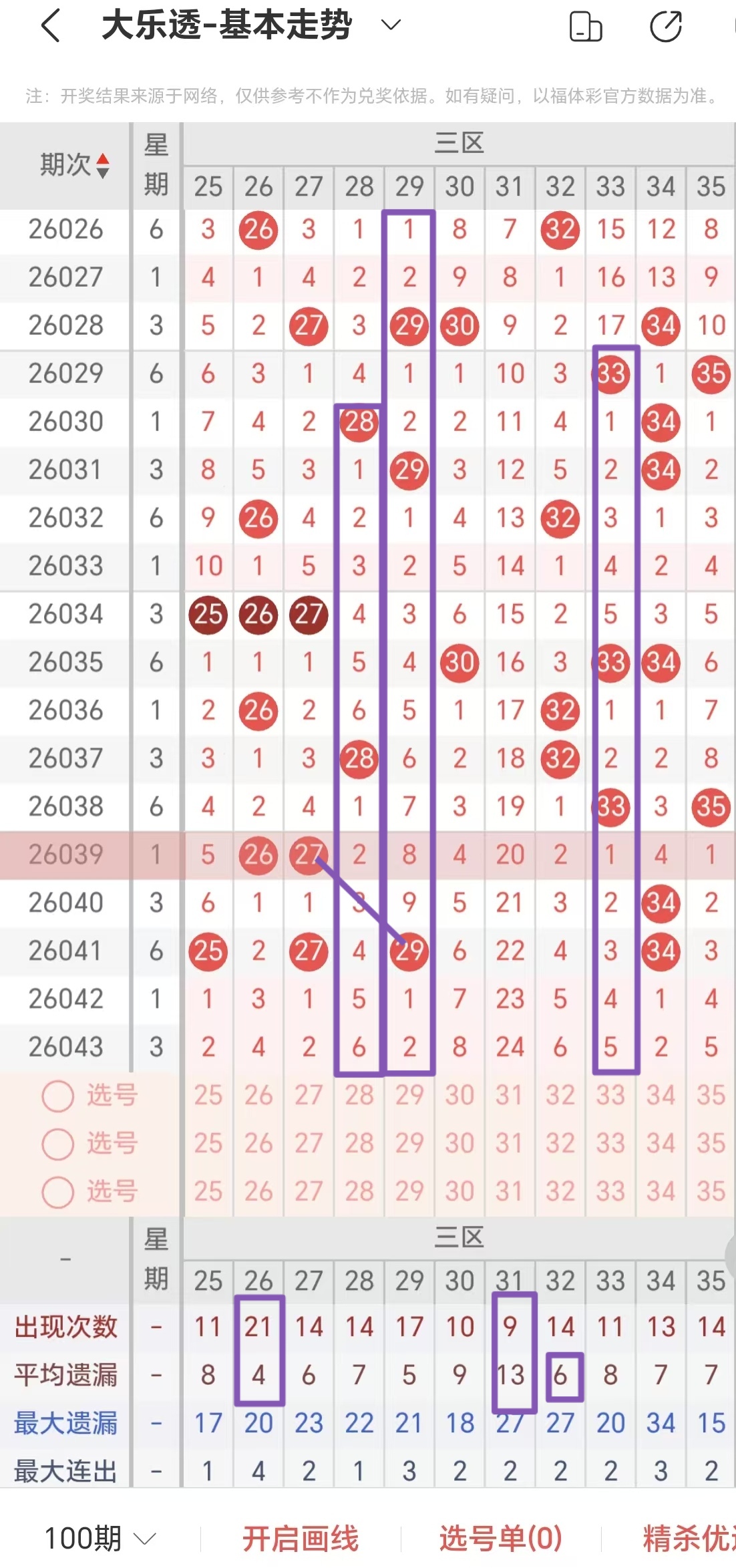Open the 大乐透-基本走势 chart type dropdown
The width and height of the screenshot is (736, 1568).
coord(389,25)
